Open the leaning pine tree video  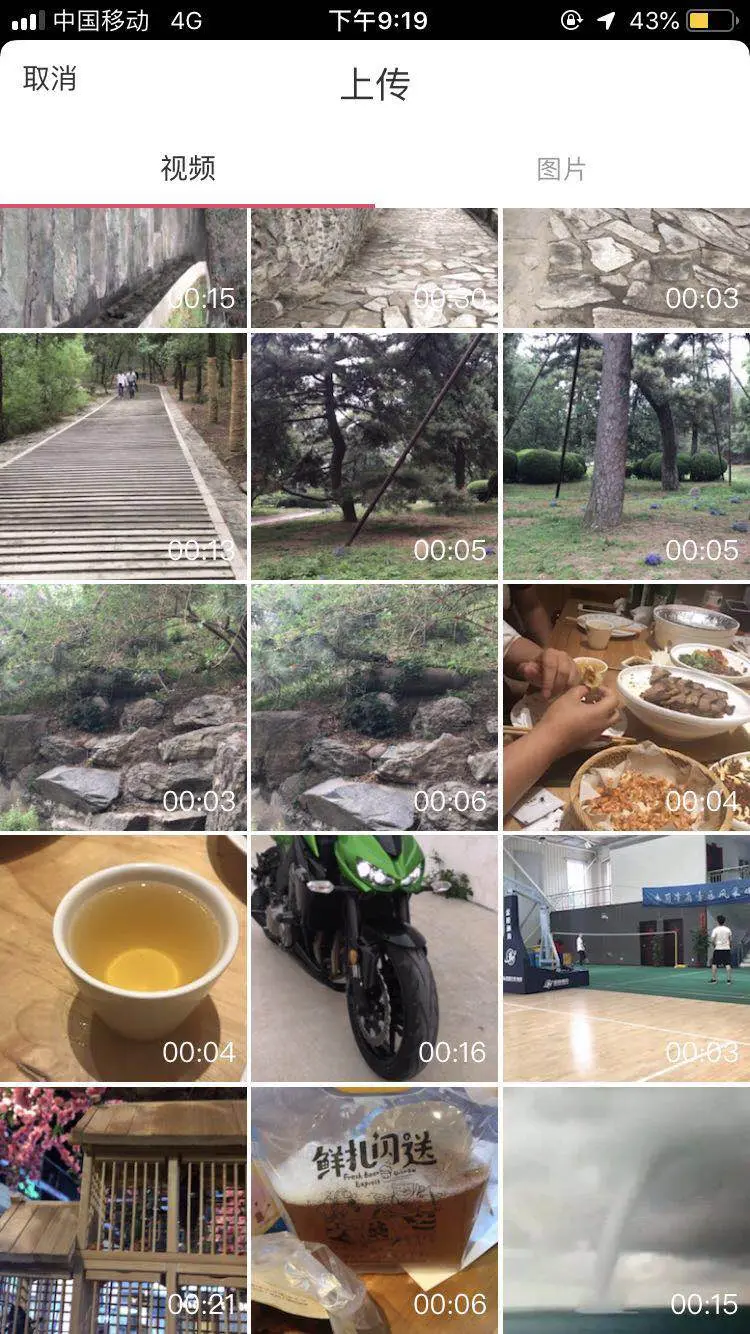pyautogui.click(x=374, y=456)
